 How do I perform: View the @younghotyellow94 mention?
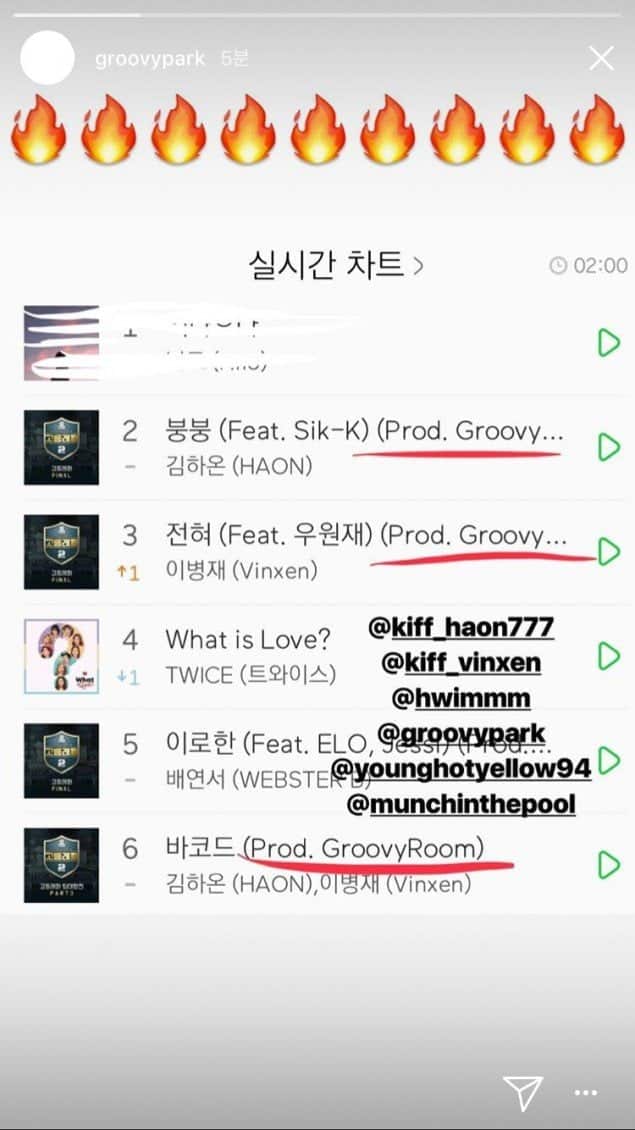(461, 769)
